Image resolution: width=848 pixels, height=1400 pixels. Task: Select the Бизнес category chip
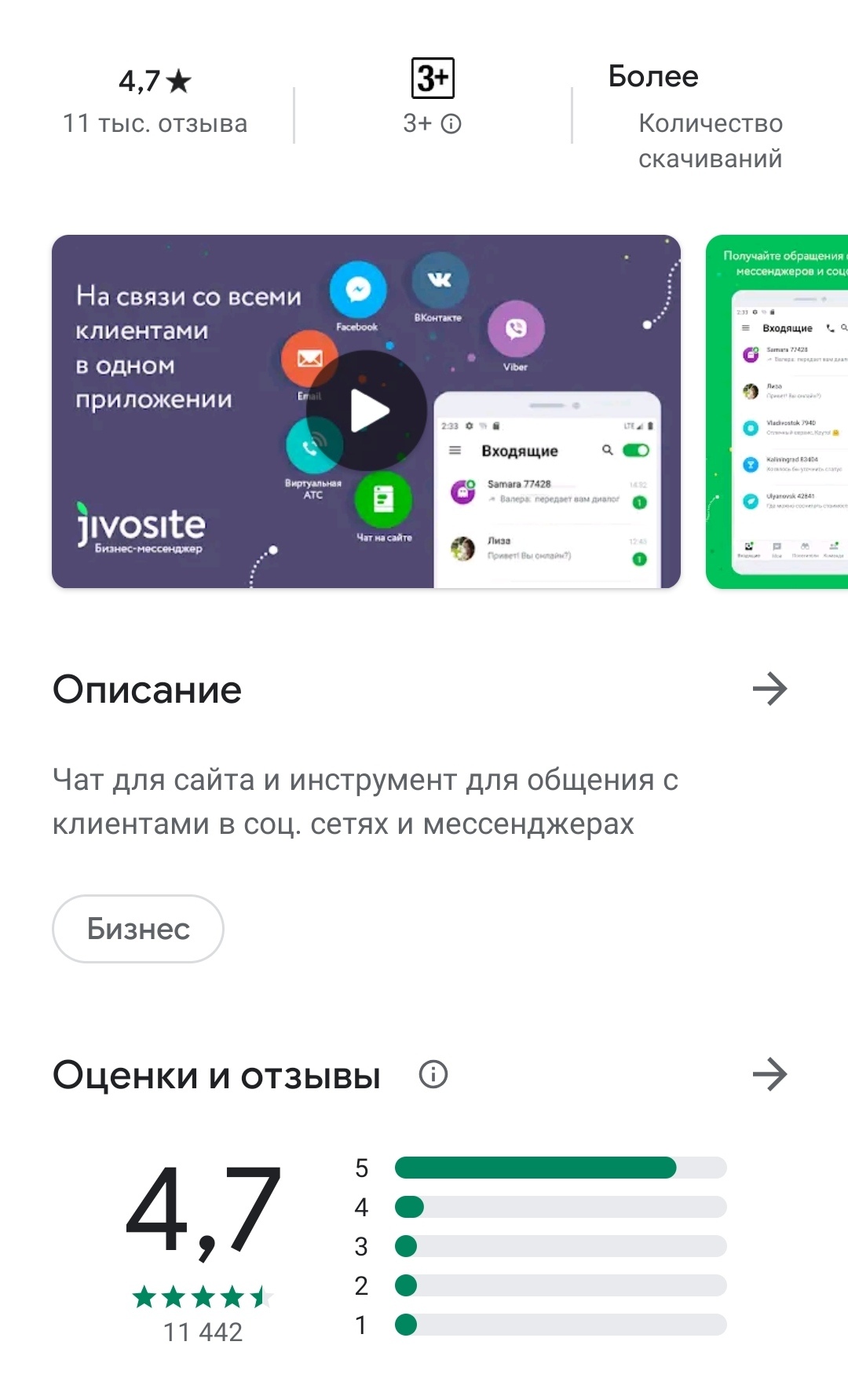(138, 929)
